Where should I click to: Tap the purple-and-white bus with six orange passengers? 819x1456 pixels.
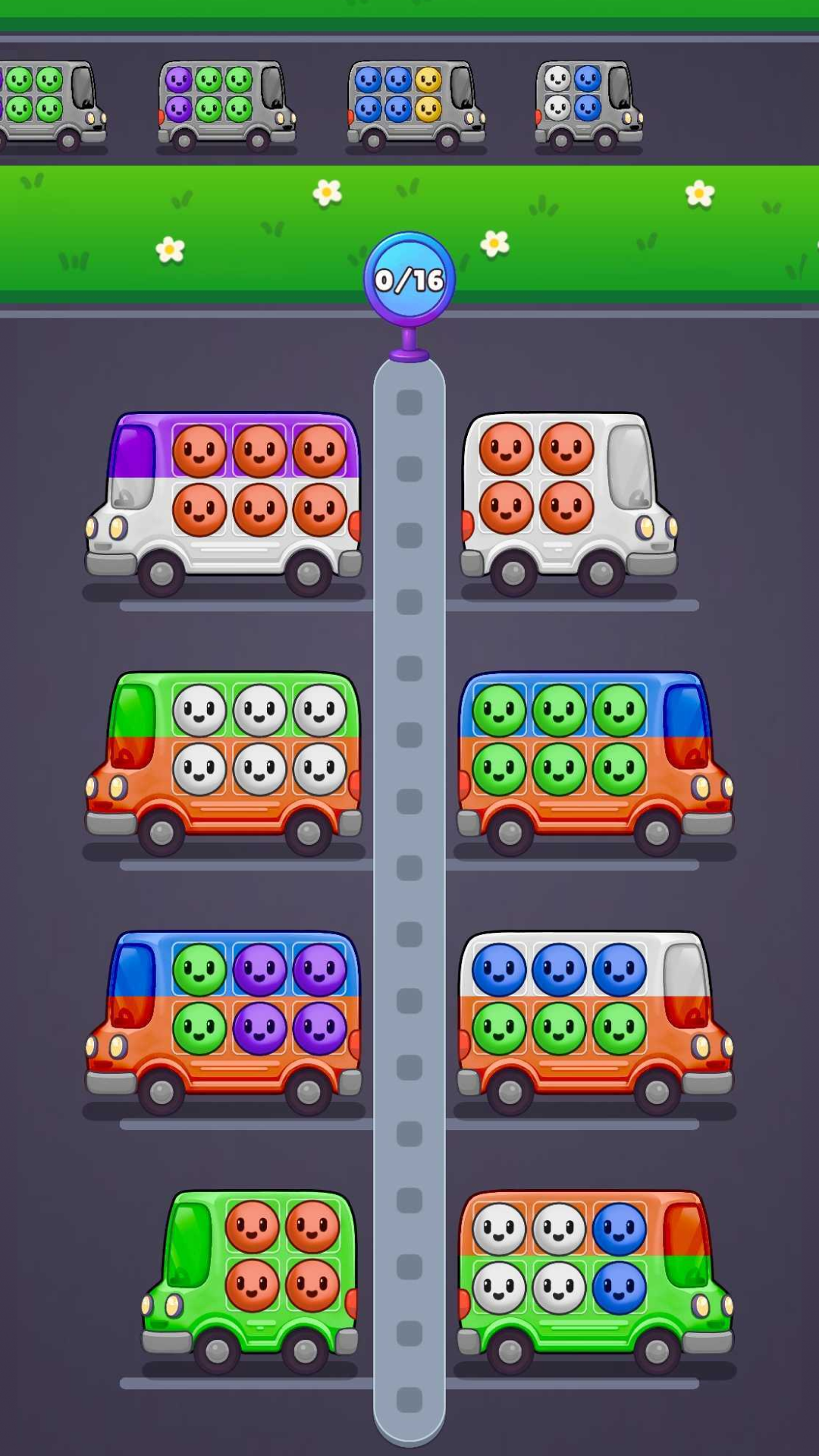pos(224,500)
